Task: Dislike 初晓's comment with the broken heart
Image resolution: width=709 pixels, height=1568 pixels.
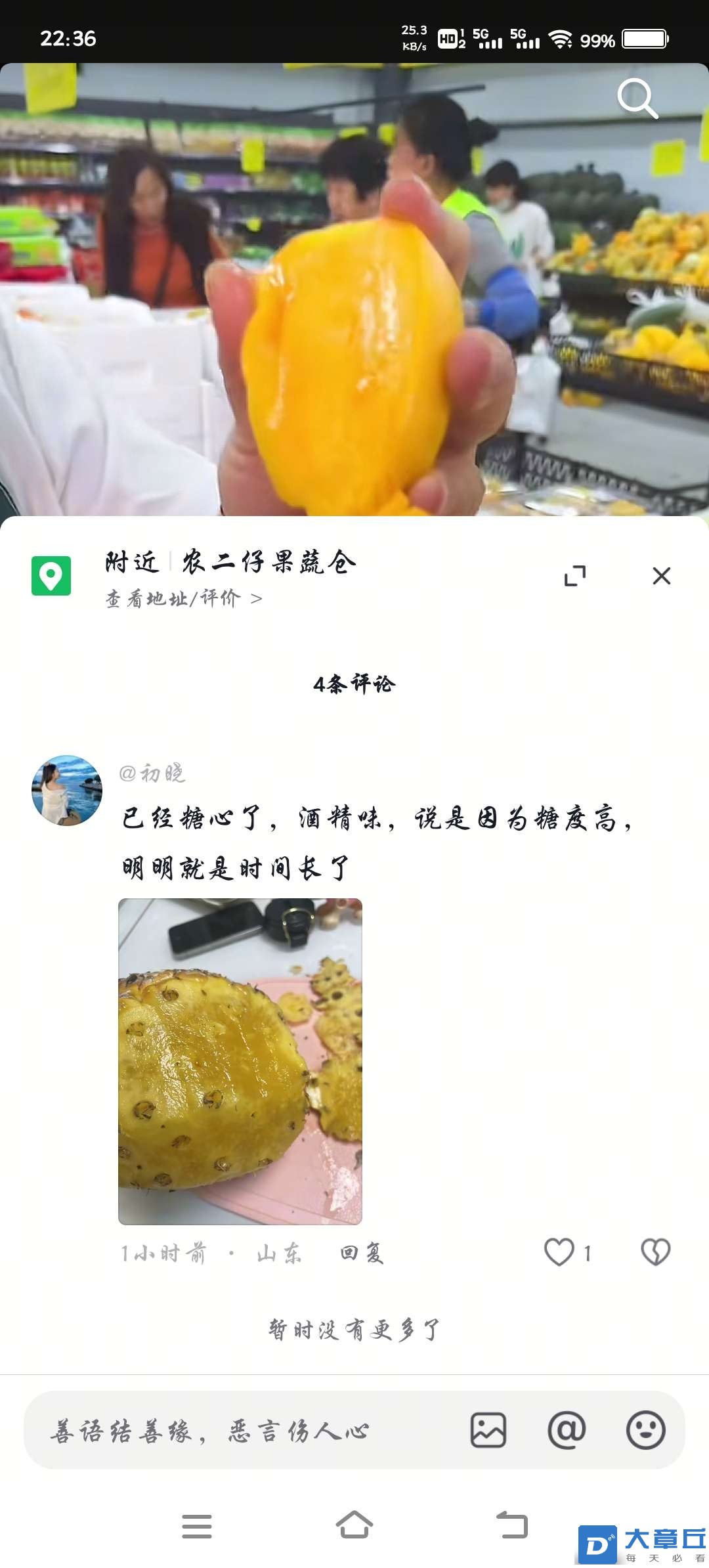Action: [655, 1252]
